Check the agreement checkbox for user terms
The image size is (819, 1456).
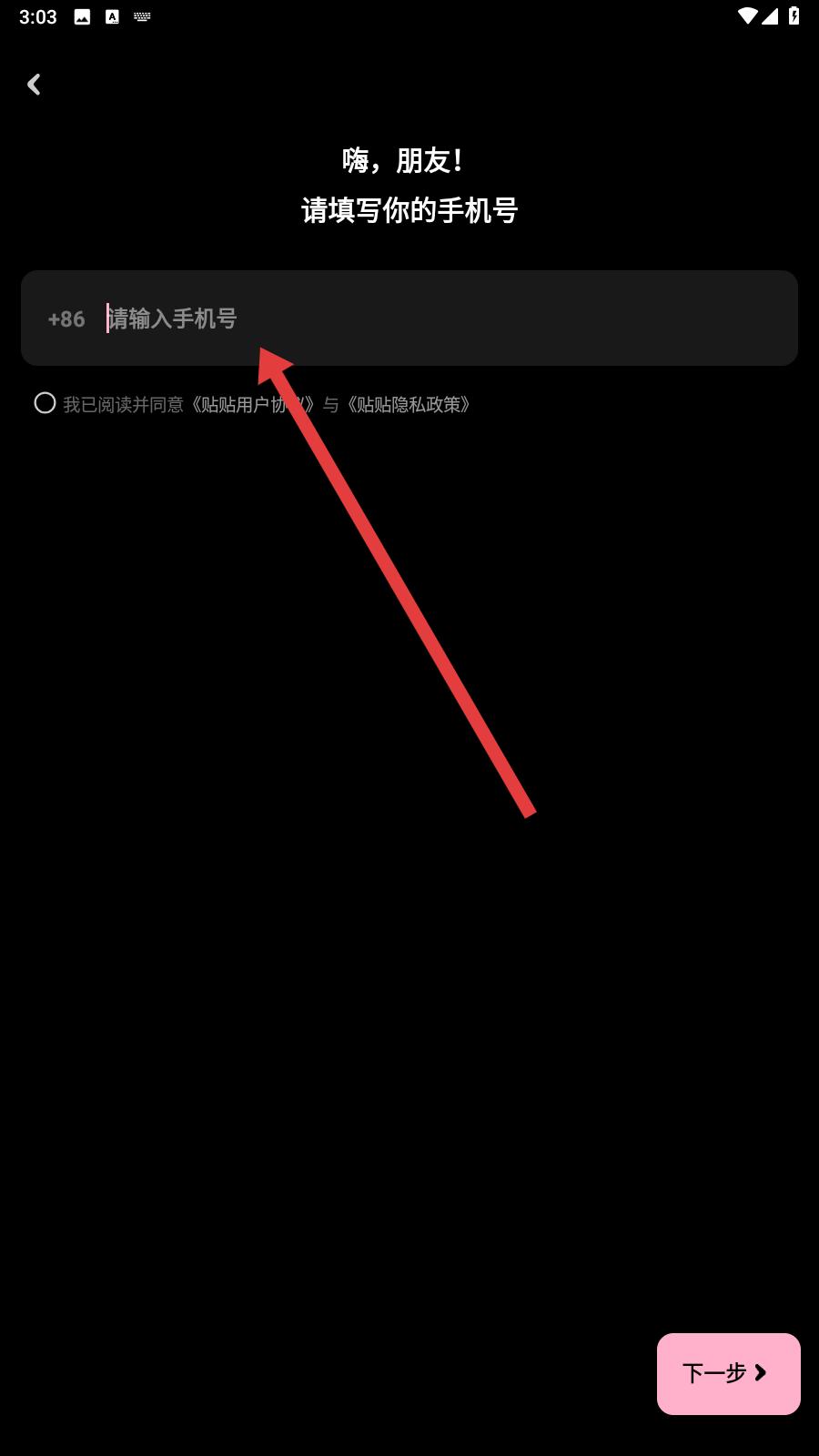tap(45, 403)
